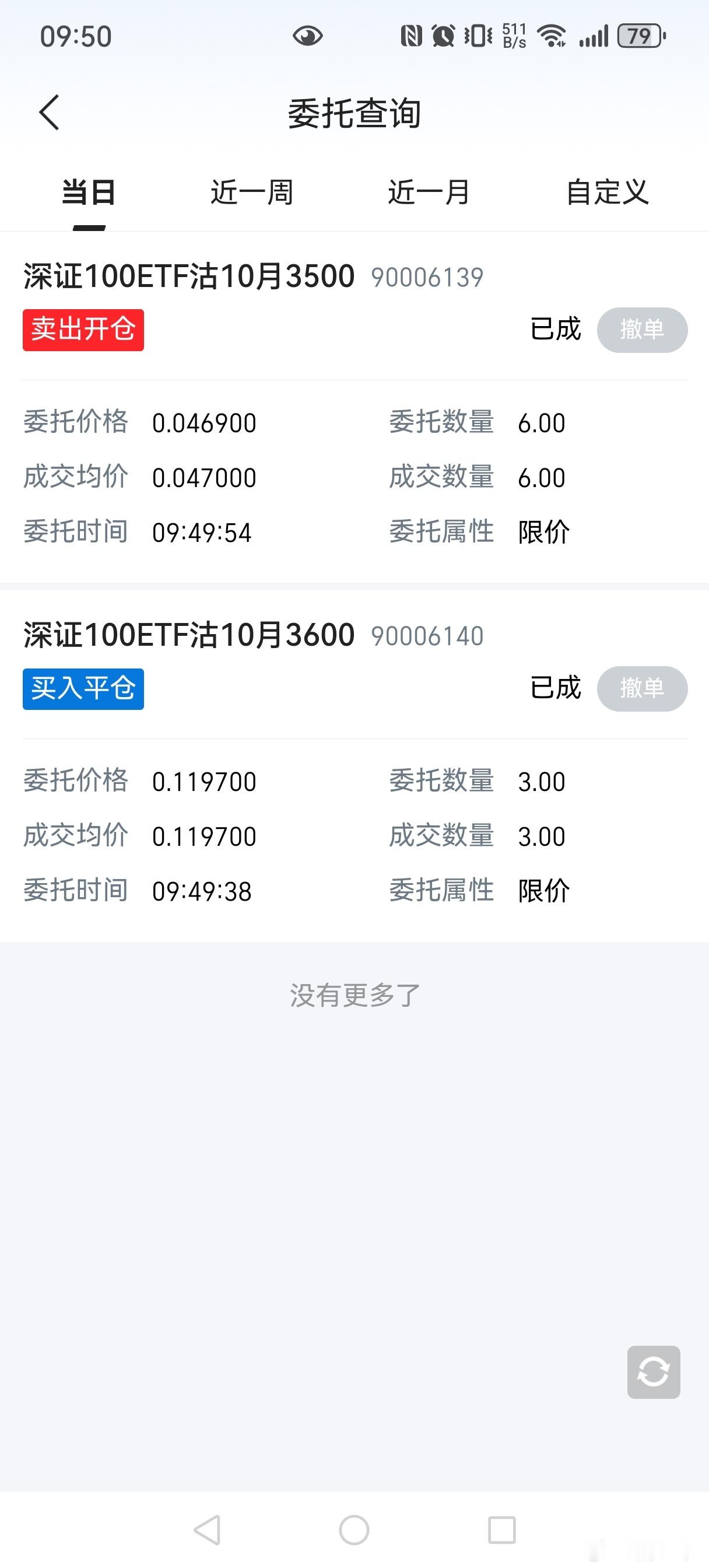Switch to the 近一周 tab
Viewport: 709px width, 1568px height.
pos(251,192)
